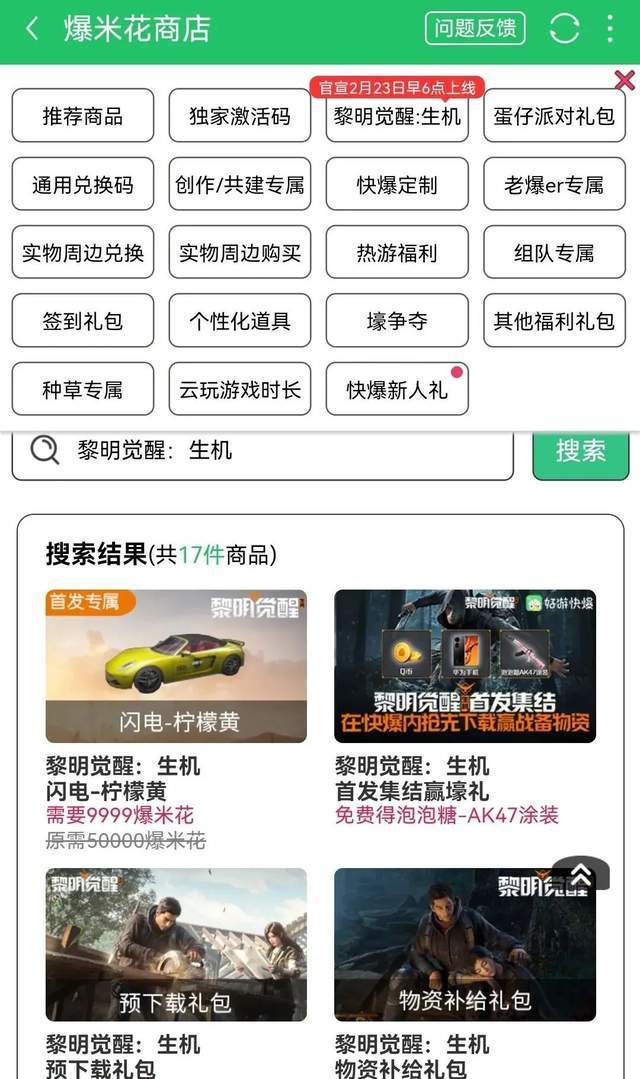
Task: Jump back to top with the arrow button
Action: (580, 877)
